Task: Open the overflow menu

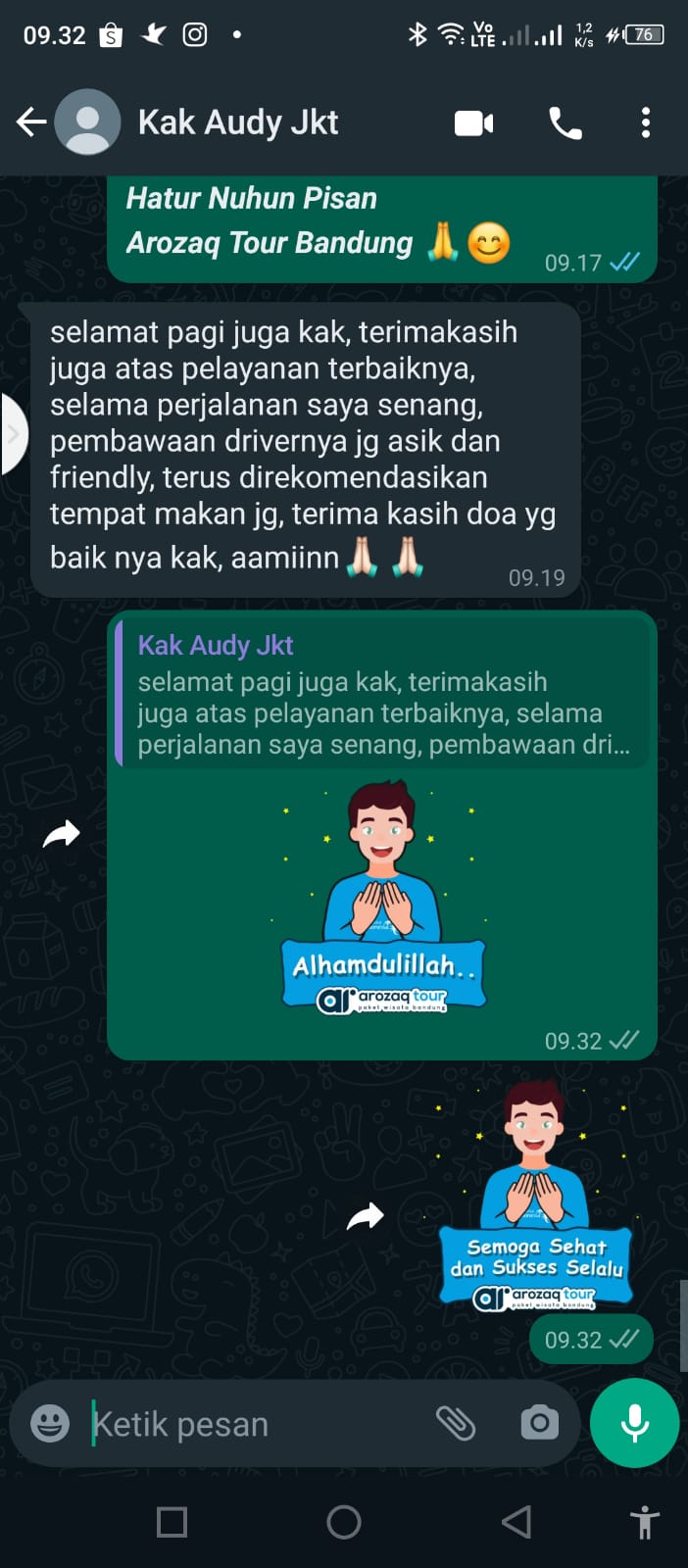Action: point(645,122)
